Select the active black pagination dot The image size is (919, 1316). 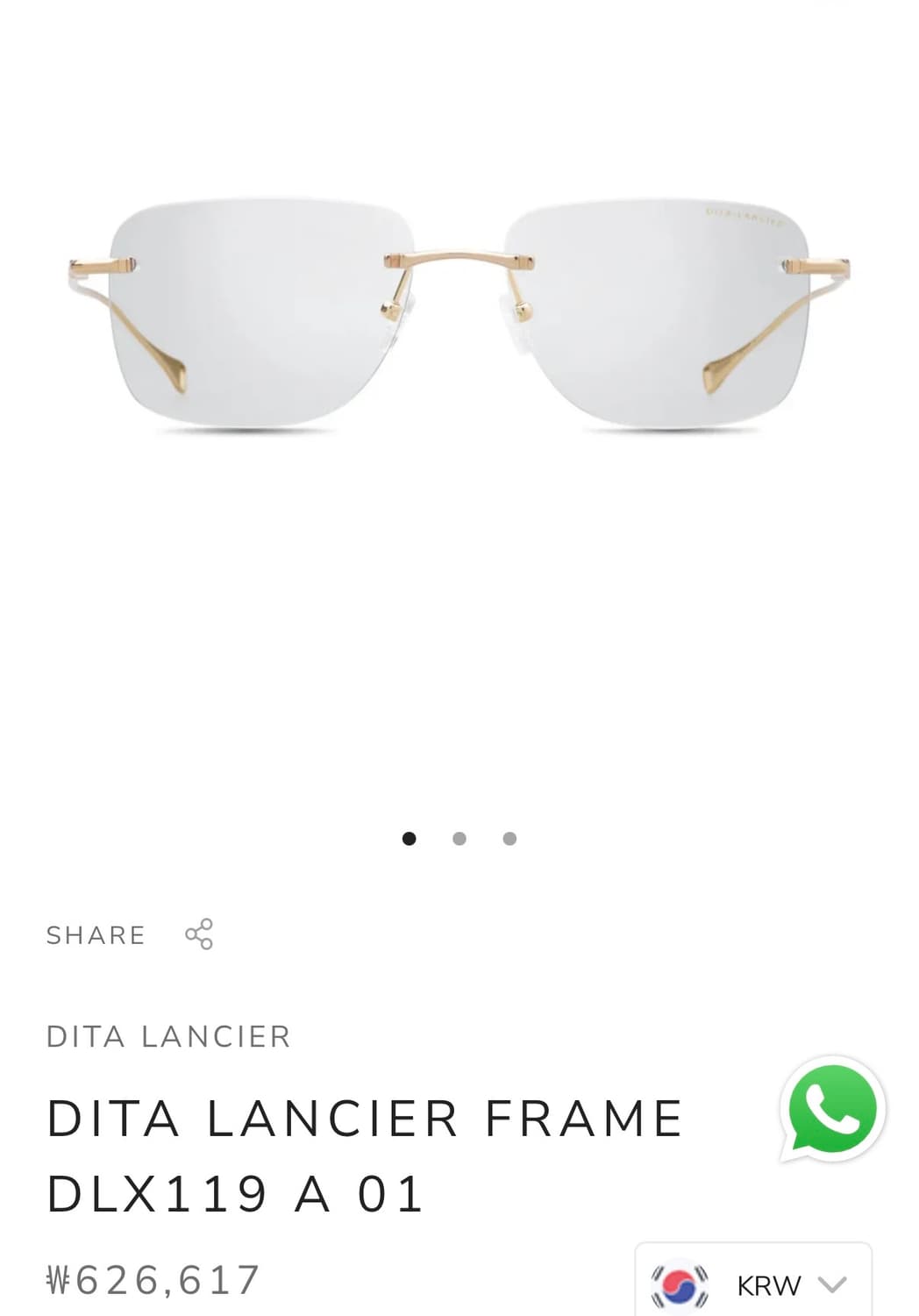pos(410,838)
